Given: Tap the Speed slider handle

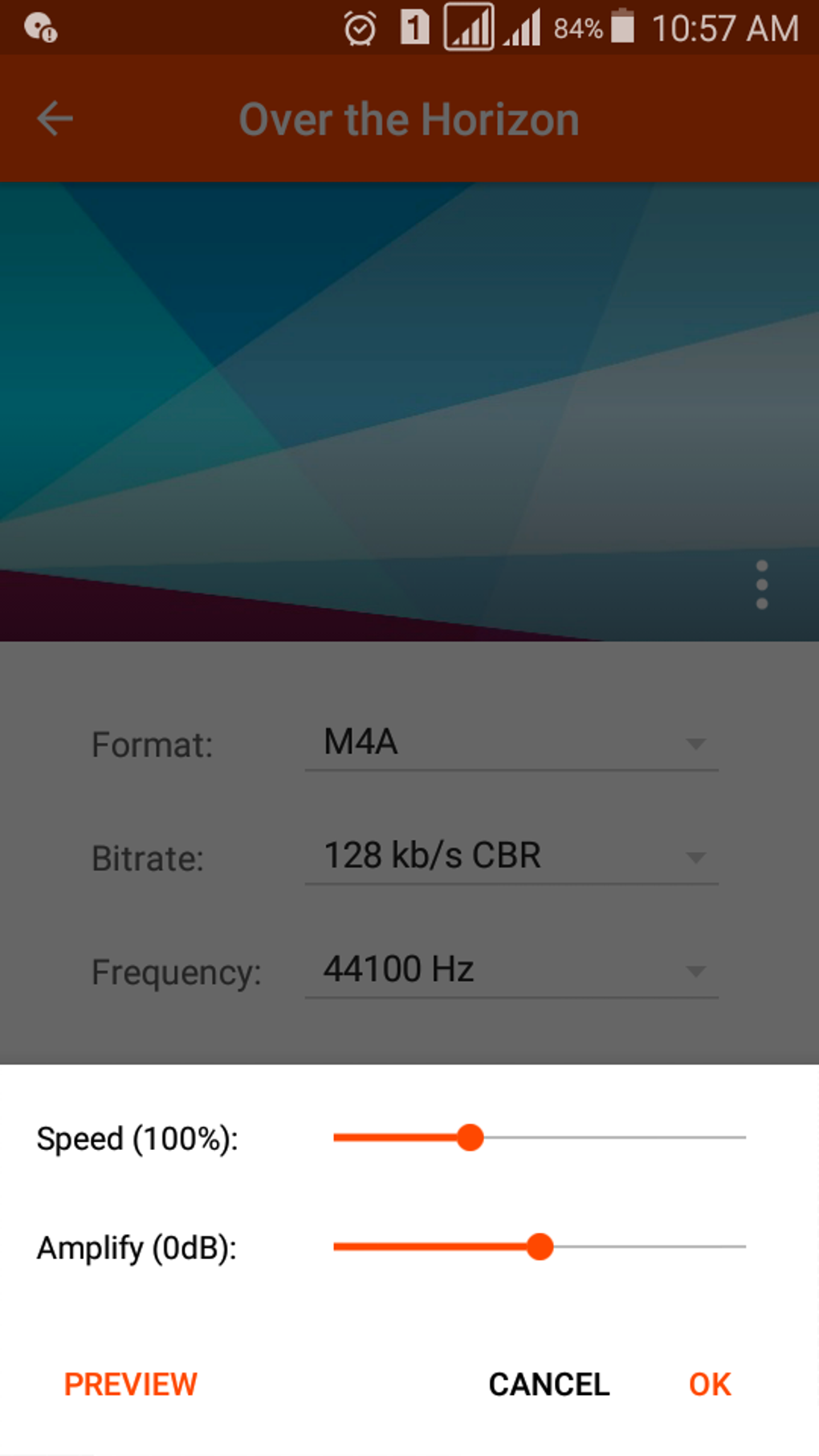Looking at the screenshot, I should [x=470, y=1137].
